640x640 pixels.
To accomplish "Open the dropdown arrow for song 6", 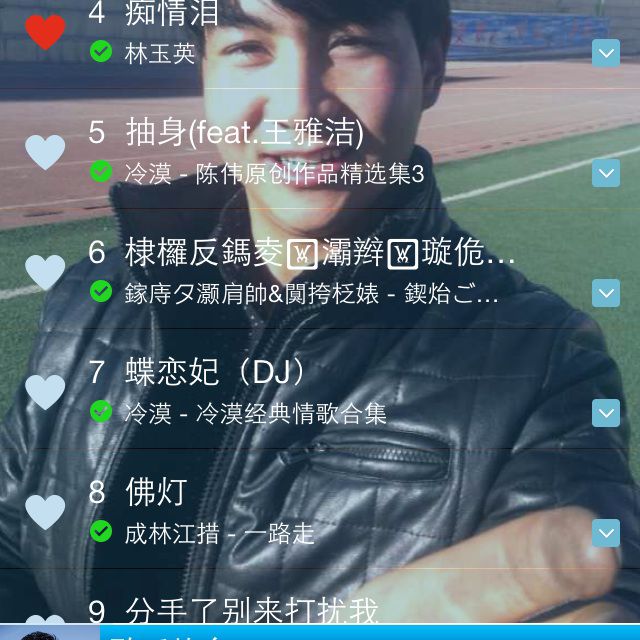I will [606, 293].
